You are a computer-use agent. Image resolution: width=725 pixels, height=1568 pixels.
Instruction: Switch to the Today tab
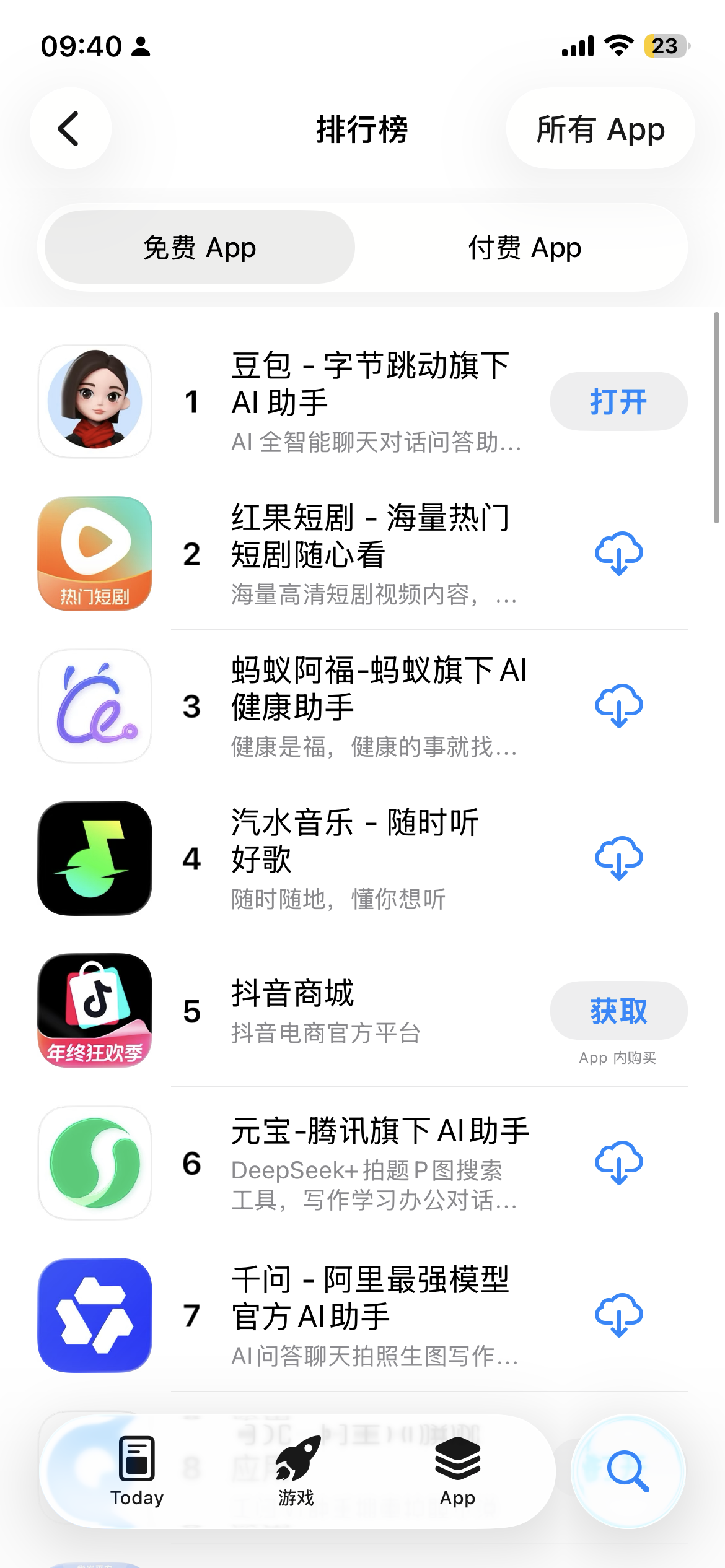tap(137, 1471)
